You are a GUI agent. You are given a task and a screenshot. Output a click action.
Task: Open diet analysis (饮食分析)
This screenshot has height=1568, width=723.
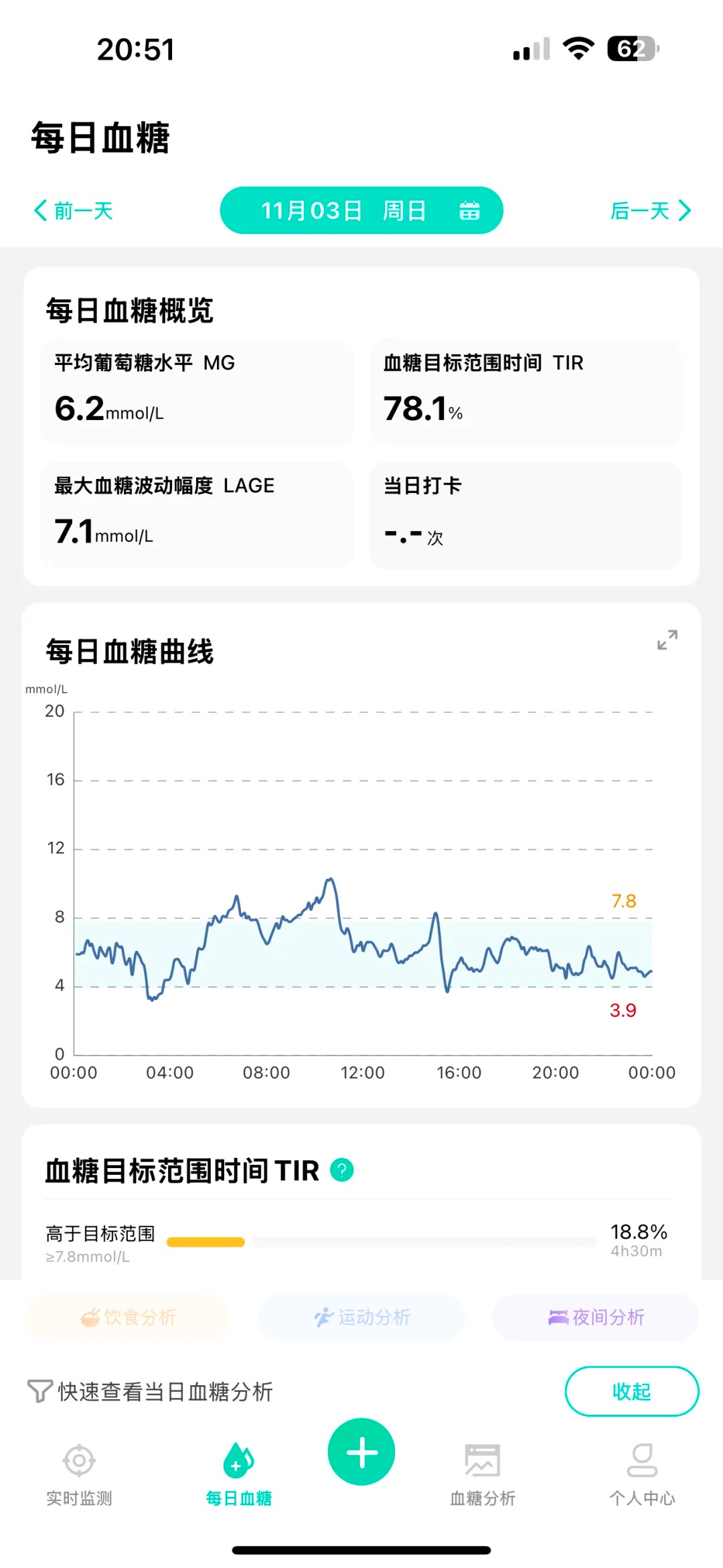[127, 1317]
